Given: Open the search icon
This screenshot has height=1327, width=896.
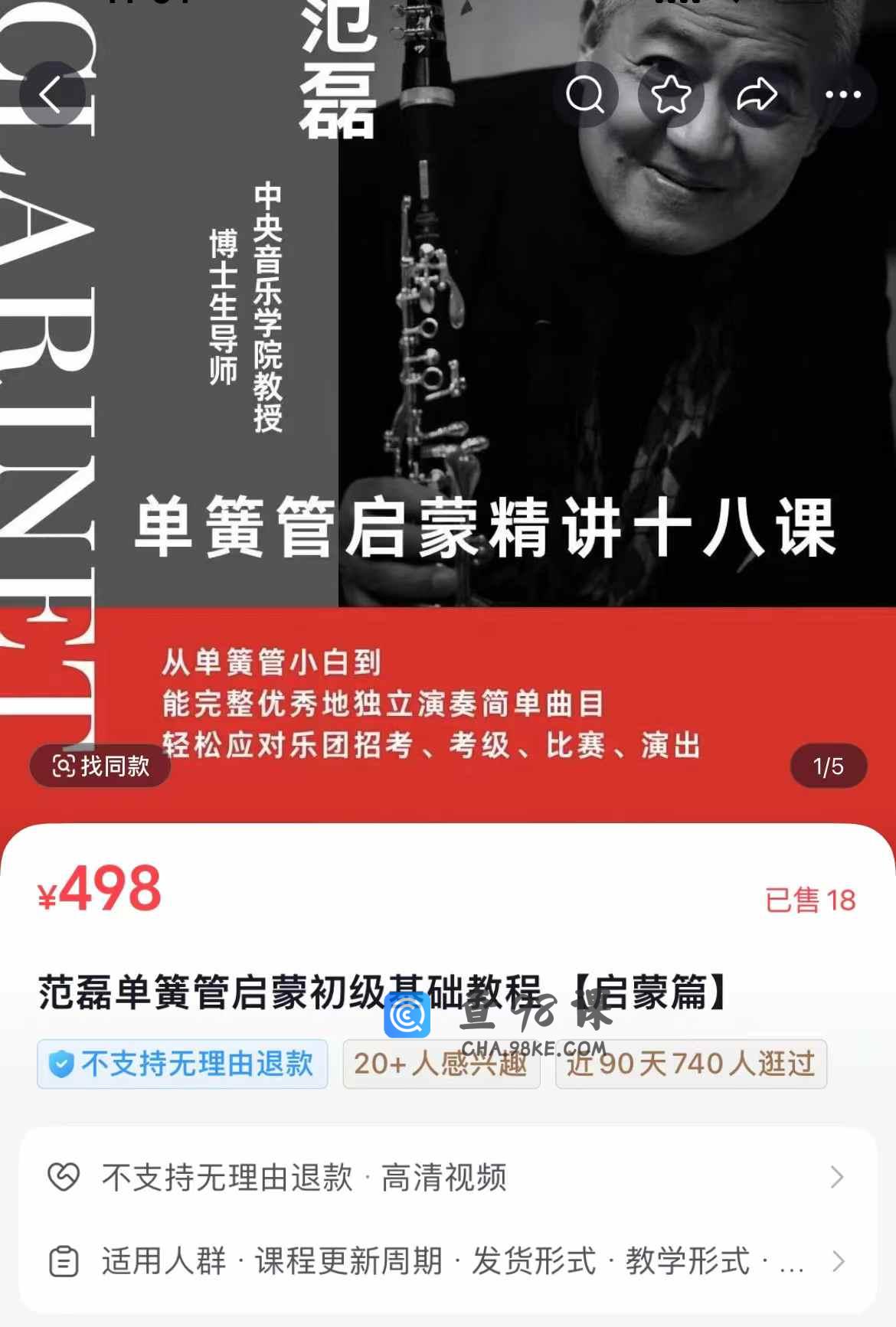Looking at the screenshot, I should (x=586, y=95).
